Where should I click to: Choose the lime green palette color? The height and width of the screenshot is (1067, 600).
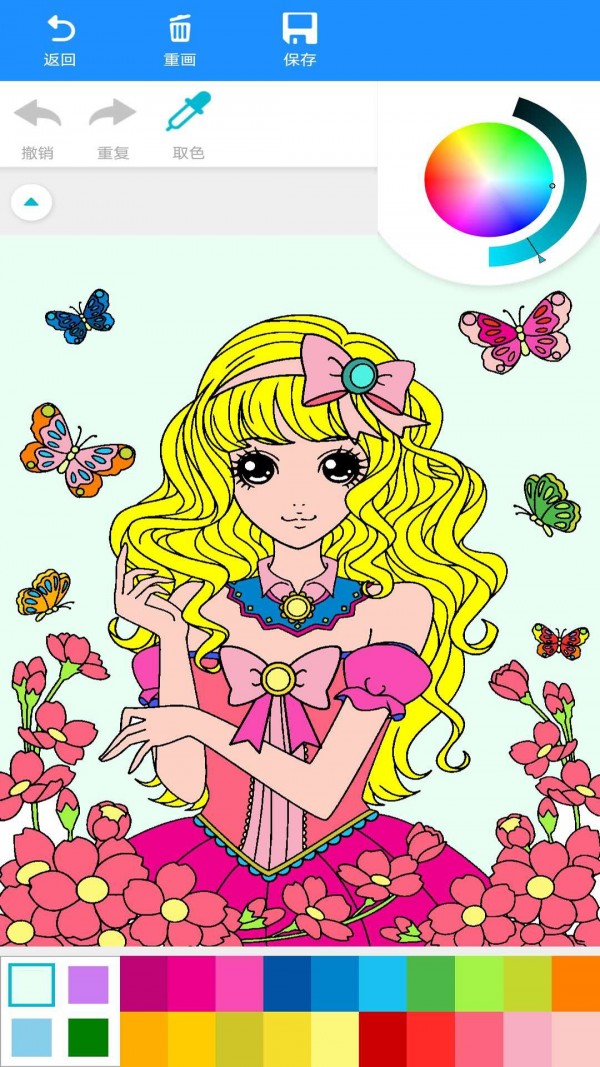coord(479,984)
